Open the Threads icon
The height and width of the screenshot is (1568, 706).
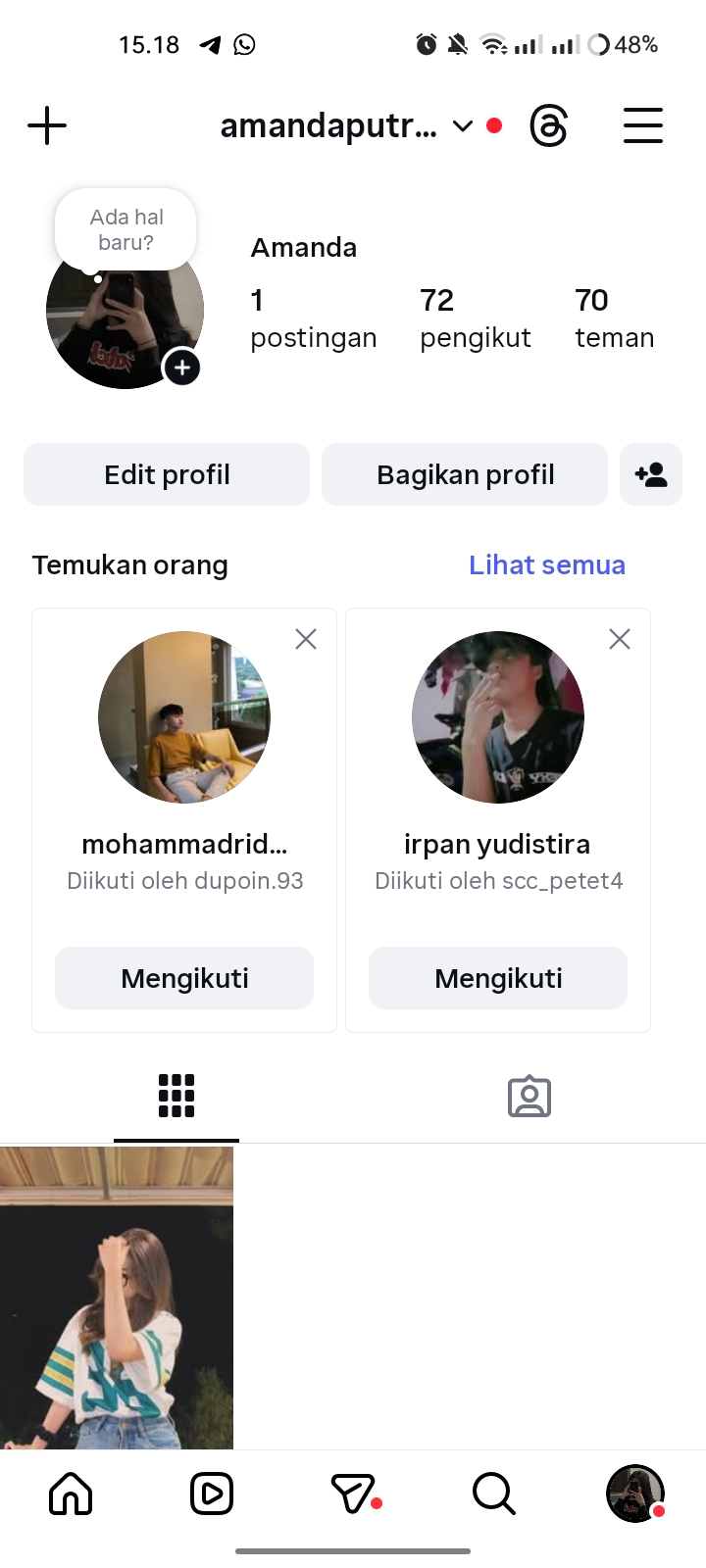pyautogui.click(x=548, y=126)
